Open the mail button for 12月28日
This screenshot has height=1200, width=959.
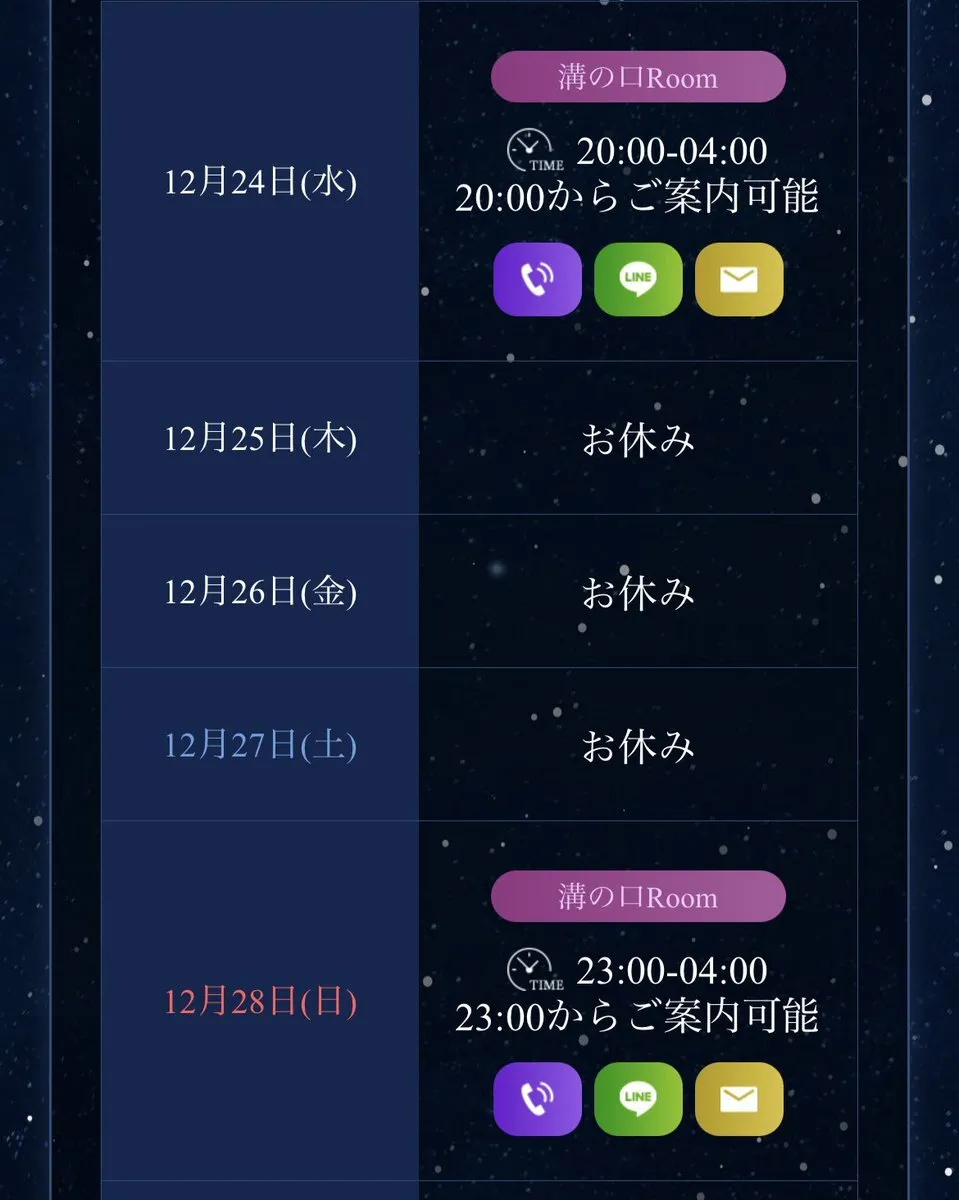point(739,1098)
